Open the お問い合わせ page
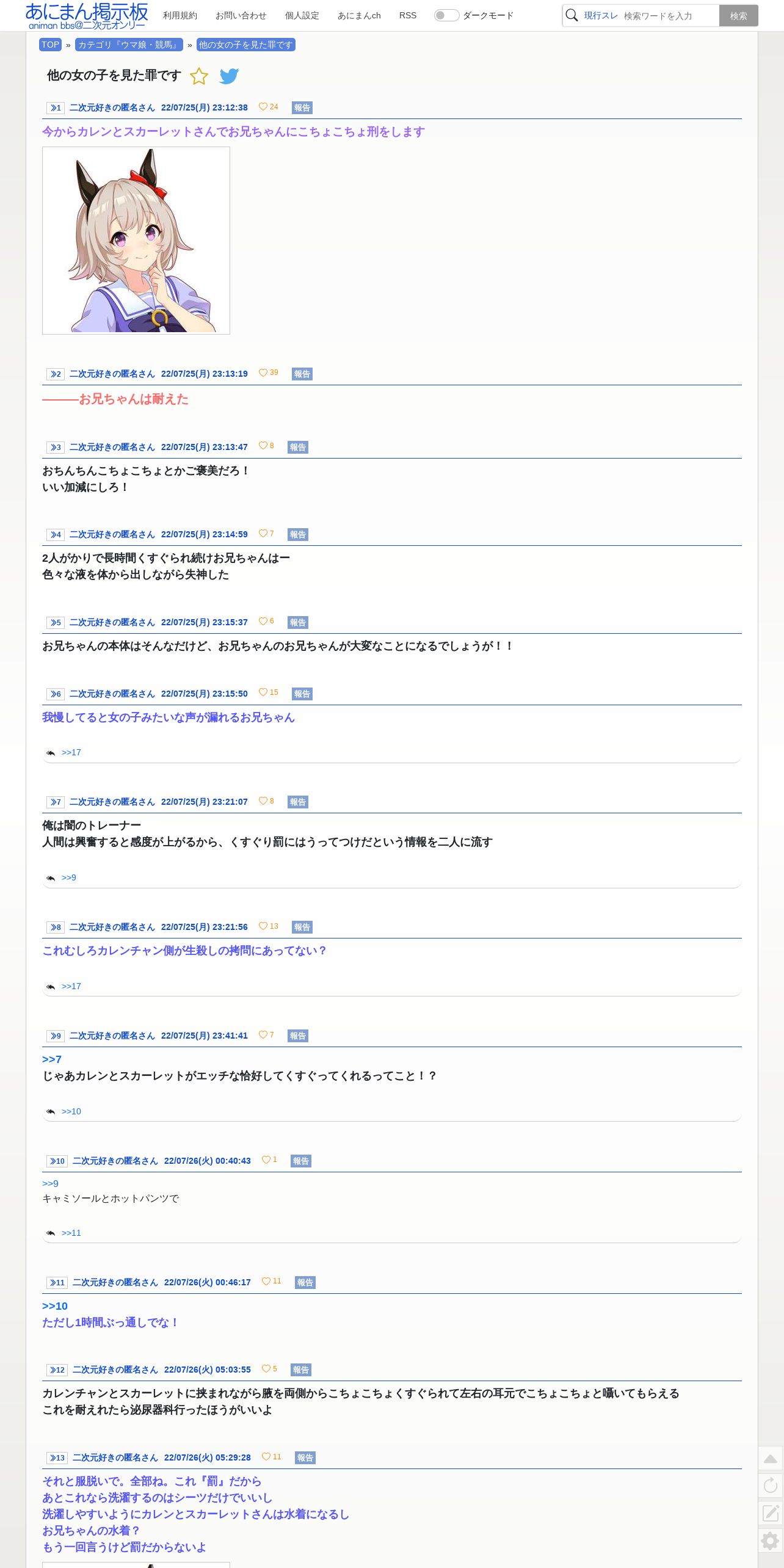This screenshot has width=784, height=1568. (x=241, y=15)
